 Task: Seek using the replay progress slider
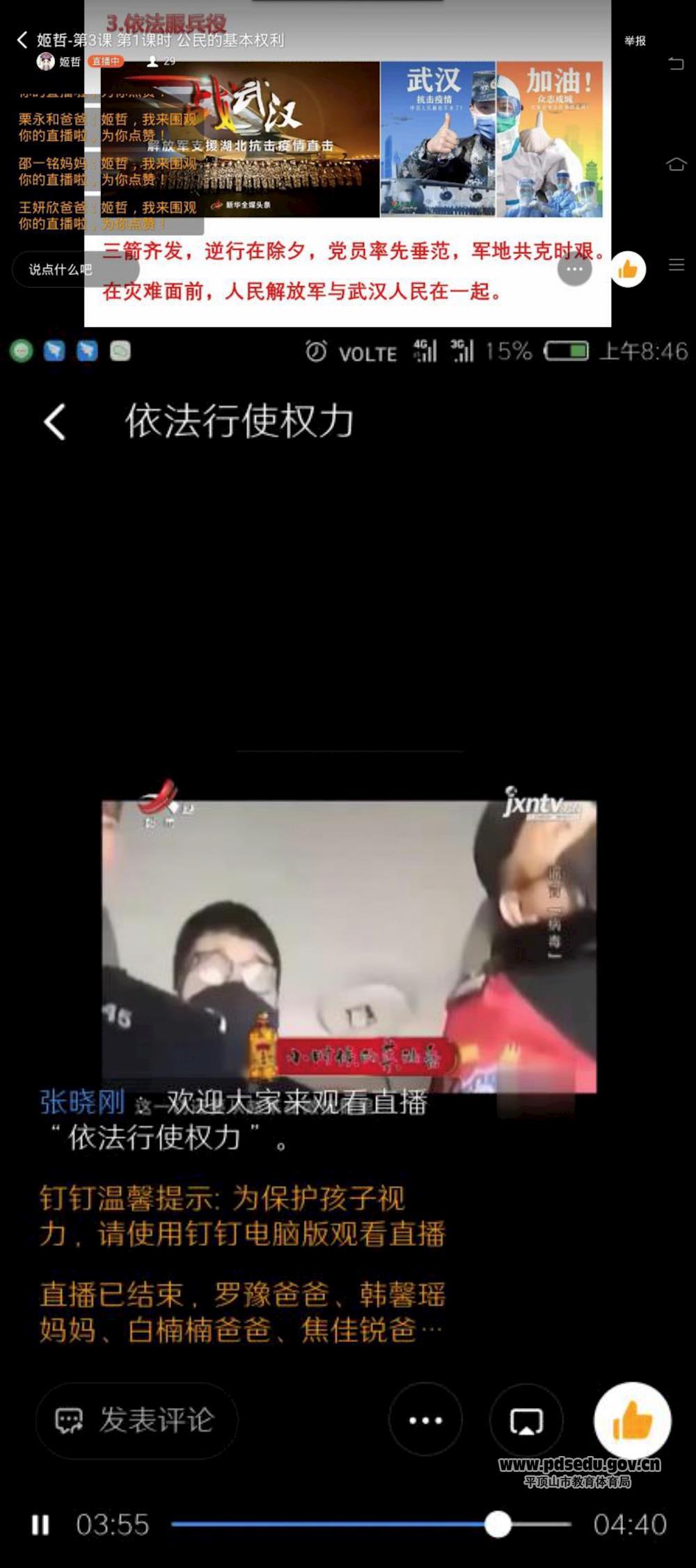coord(498,1524)
